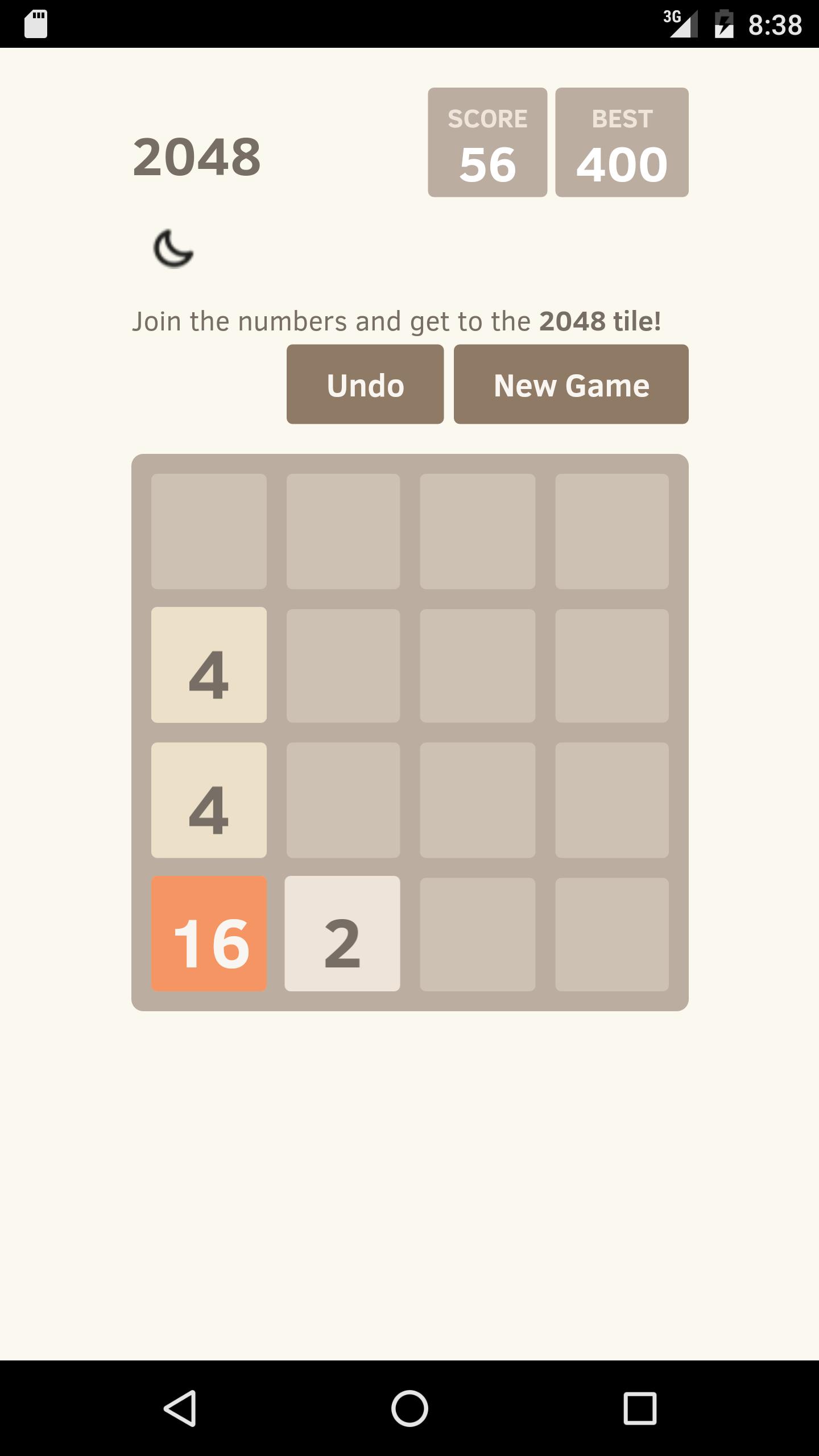
Task: Toggle night mode with the moon icon
Action: point(173,249)
